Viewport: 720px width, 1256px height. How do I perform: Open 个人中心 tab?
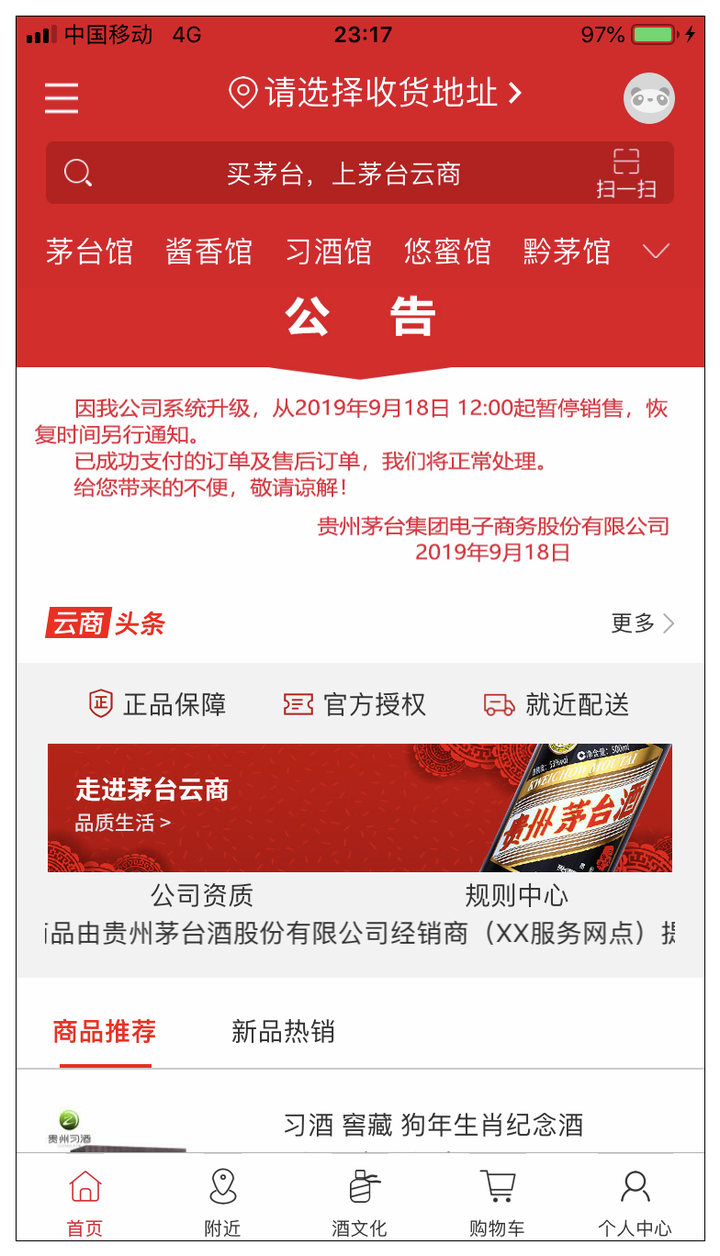(634, 1203)
